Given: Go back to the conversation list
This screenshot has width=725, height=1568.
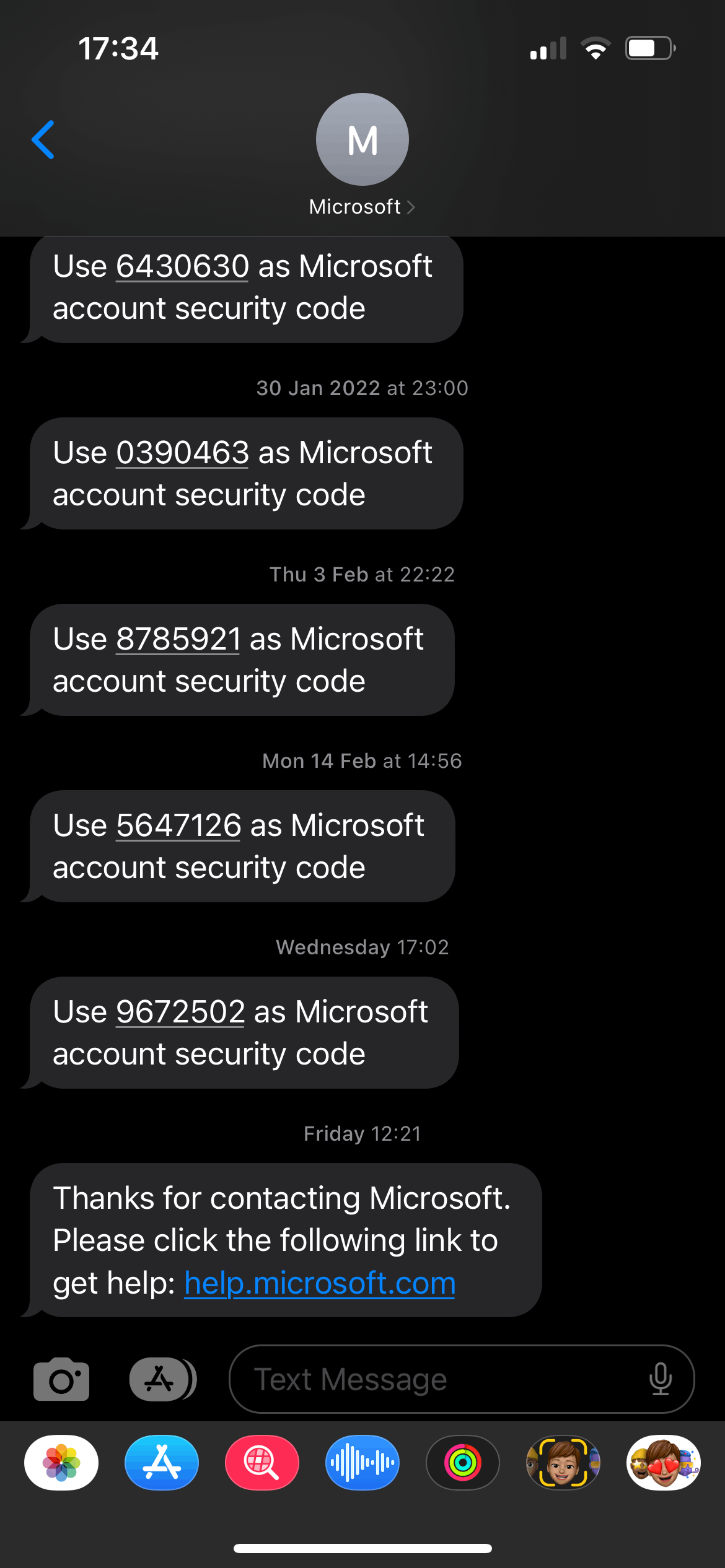Looking at the screenshot, I should [x=43, y=139].
